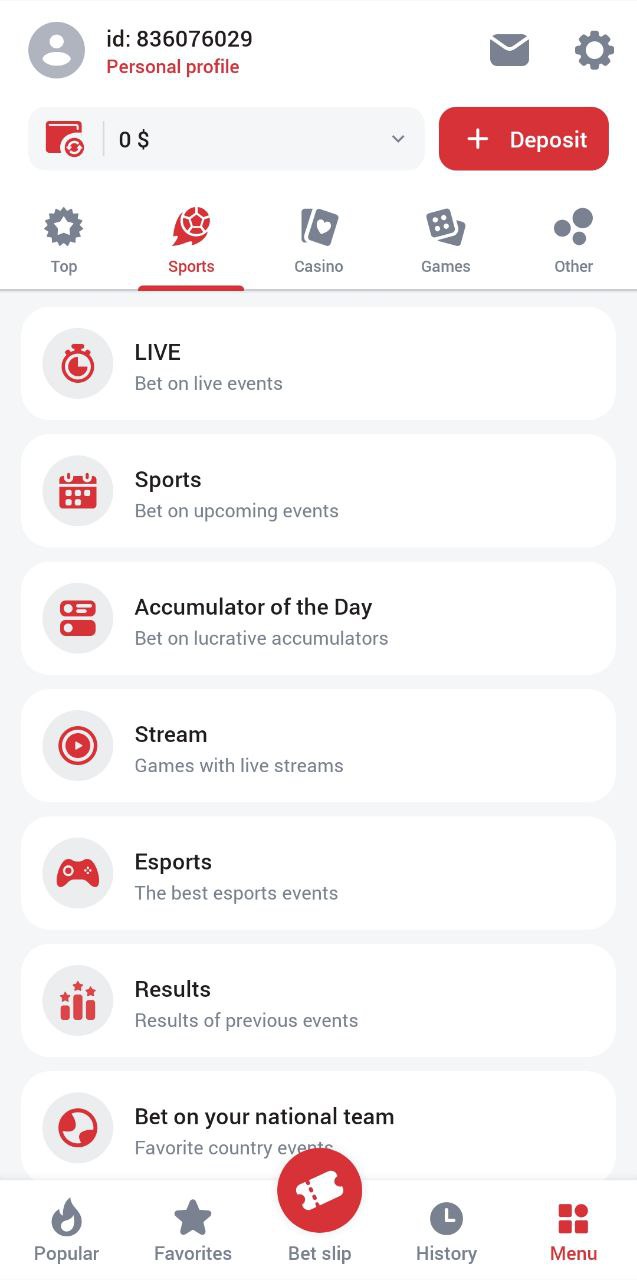Go to Favorites in bottom navigation

pyautogui.click(x=193, y=1232)
